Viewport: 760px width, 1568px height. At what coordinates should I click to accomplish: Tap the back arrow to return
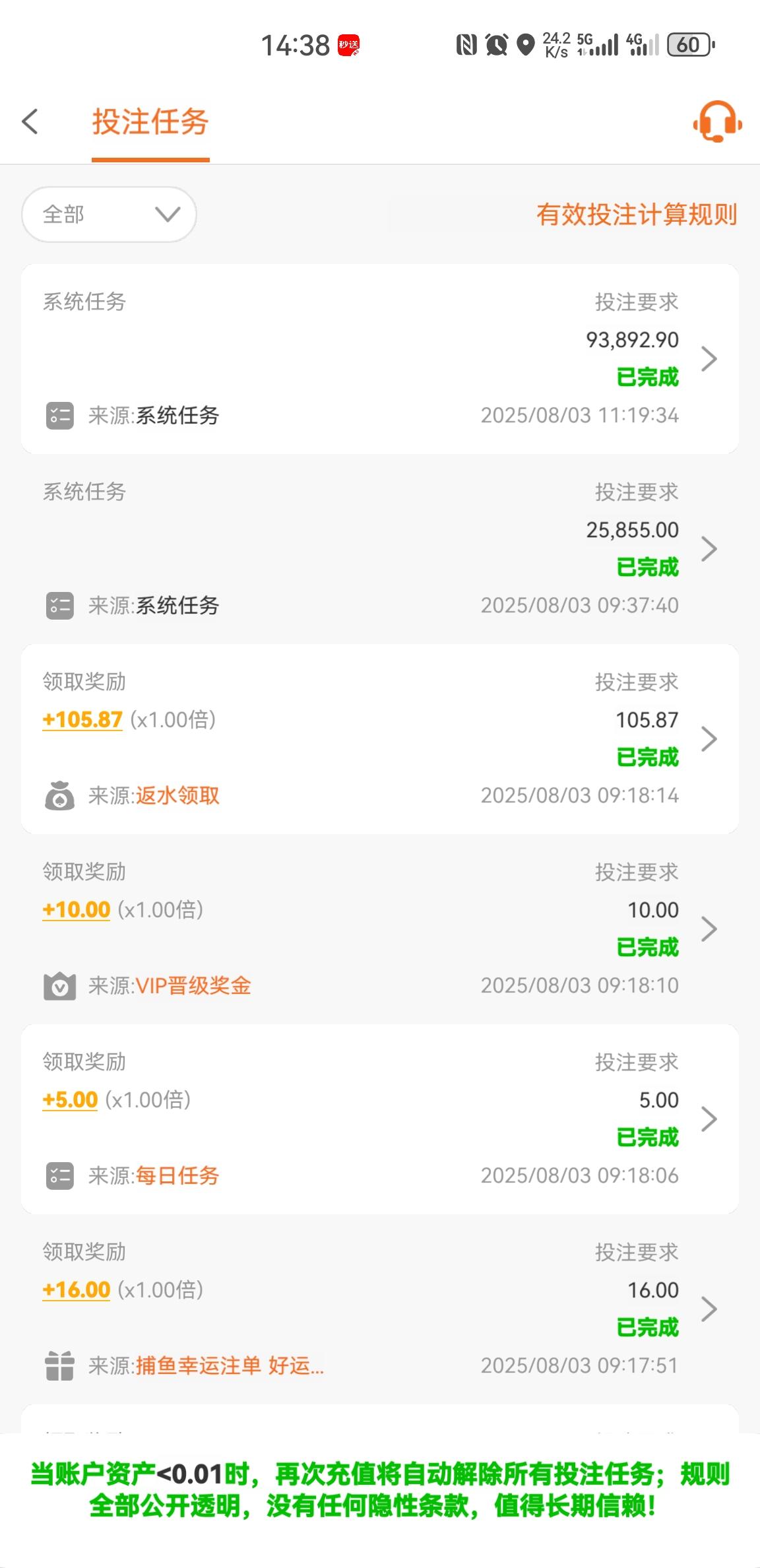coord(30,122)
